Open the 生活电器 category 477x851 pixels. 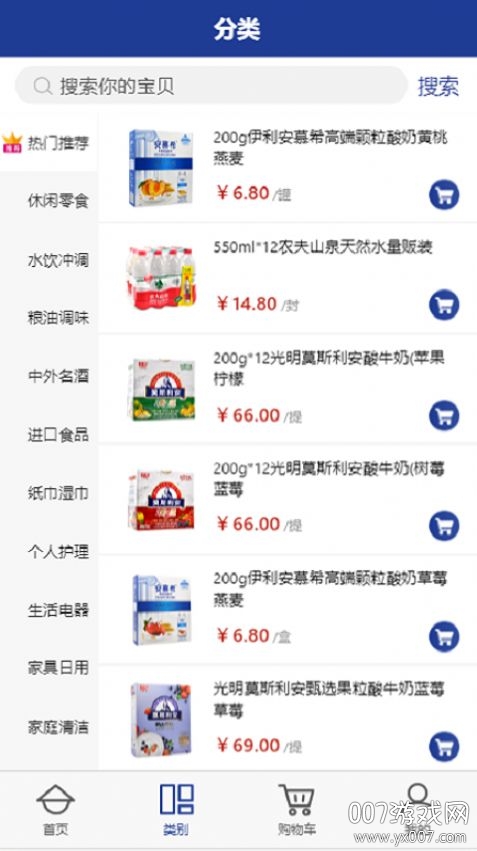coord(58,610)
